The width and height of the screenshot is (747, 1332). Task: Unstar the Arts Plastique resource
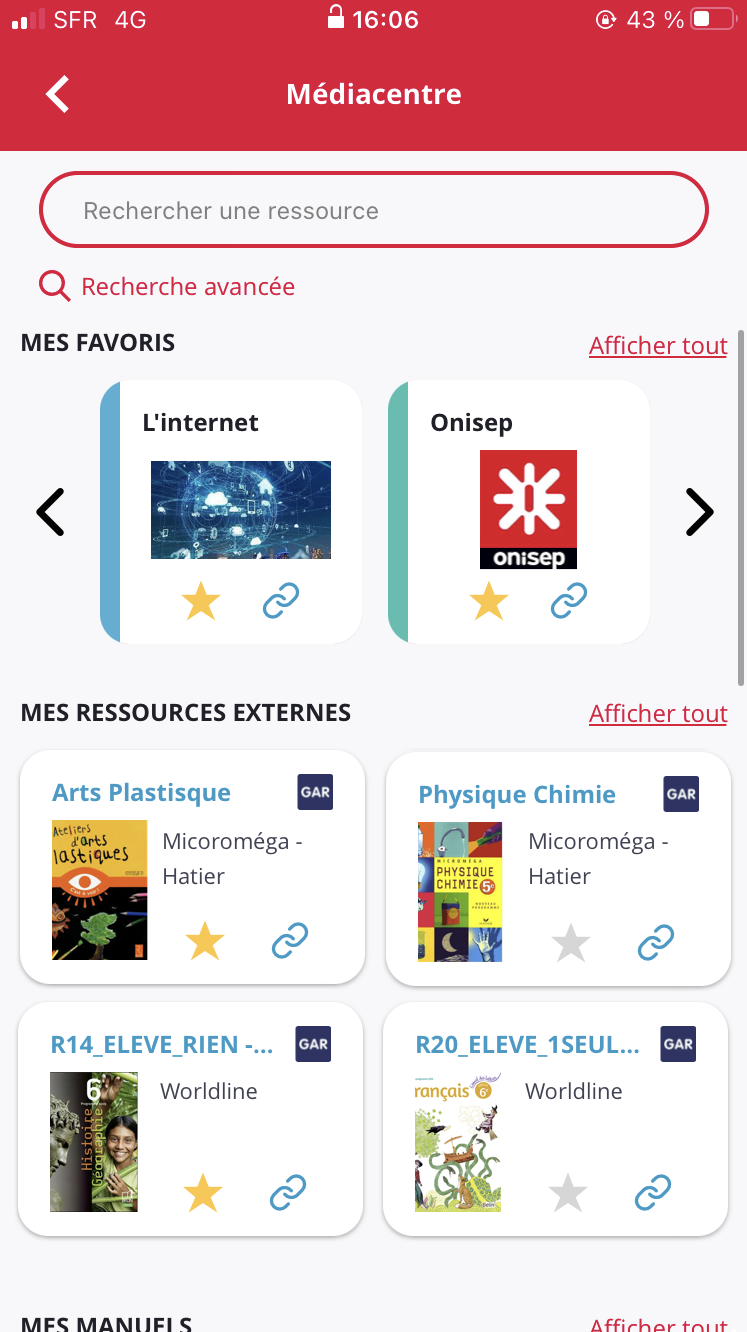pyautogui.click(x=205, y=942)
